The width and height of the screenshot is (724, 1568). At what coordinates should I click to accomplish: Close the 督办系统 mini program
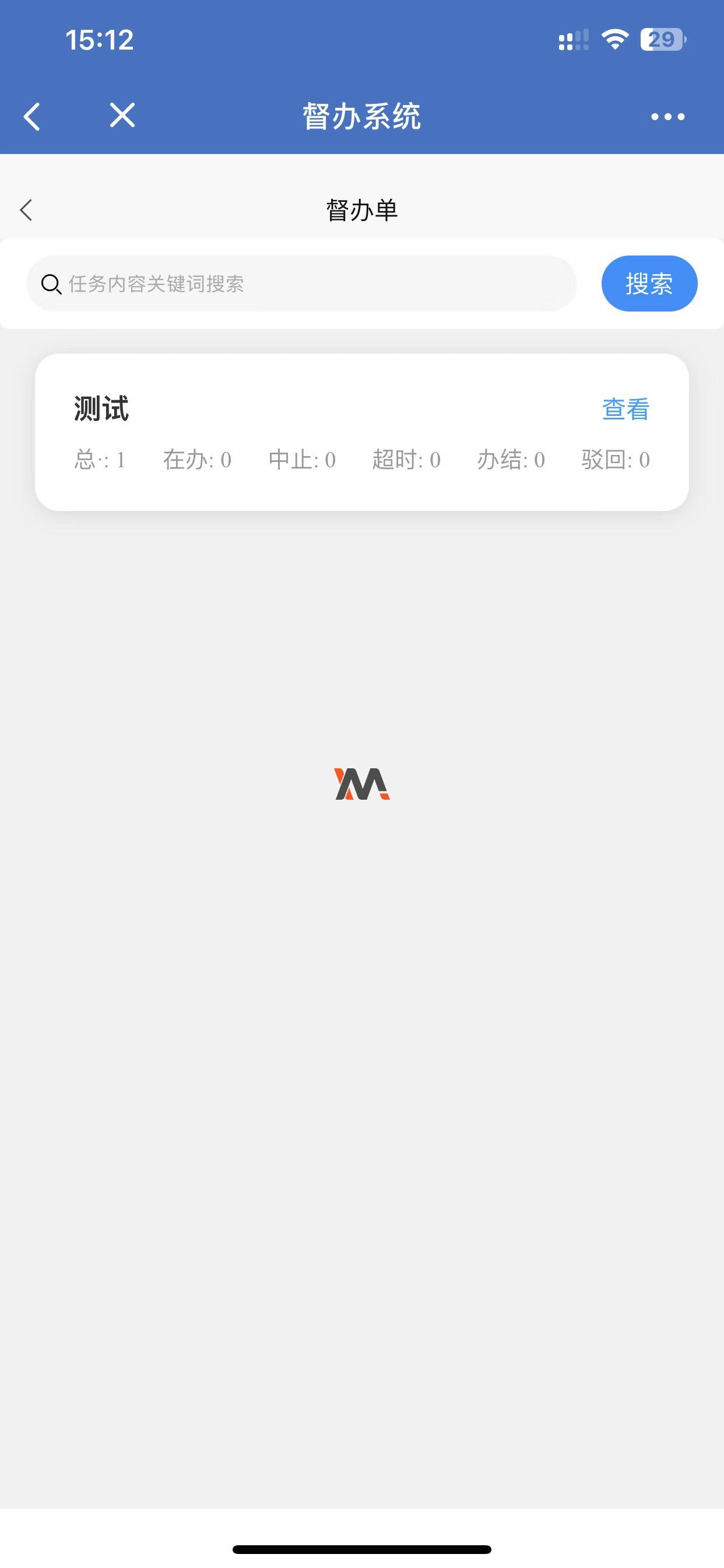[122, 115]
